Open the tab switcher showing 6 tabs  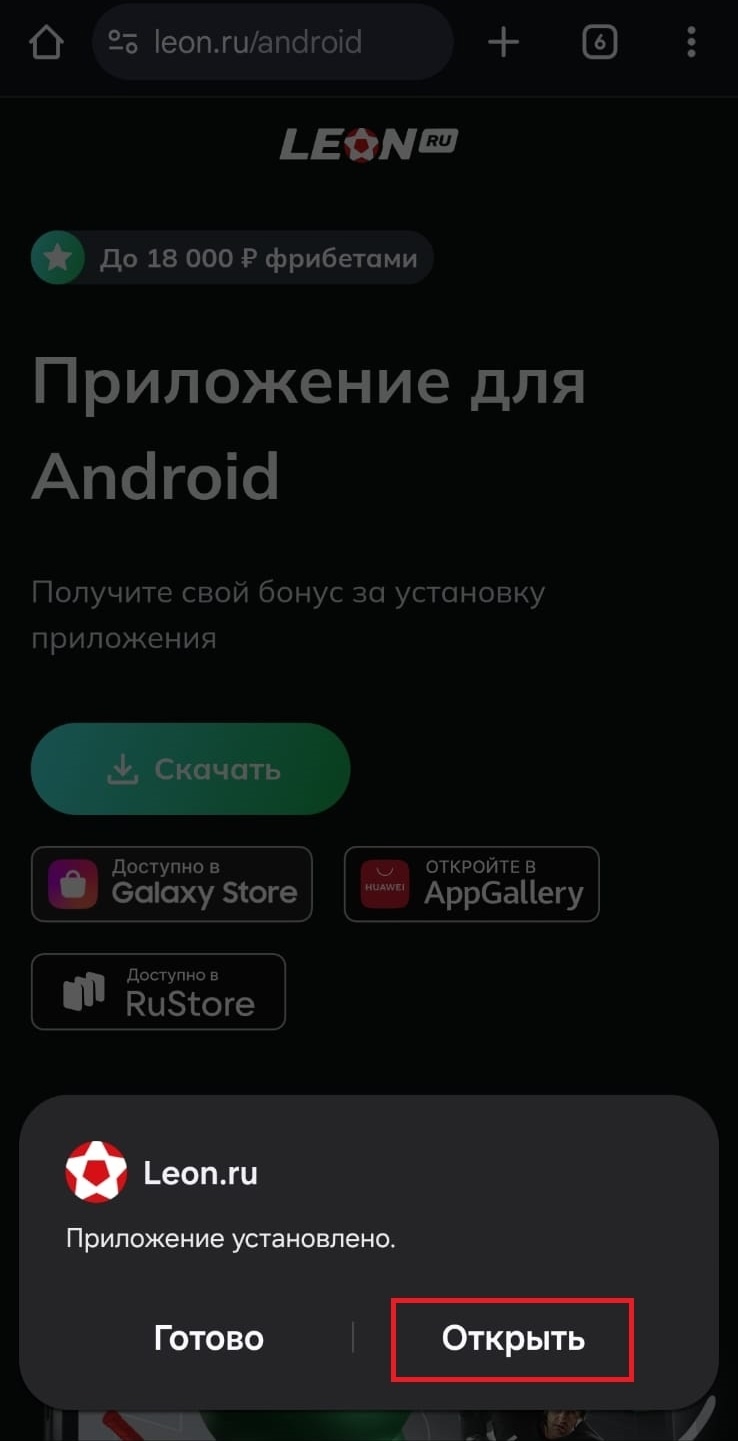[x=599, y=43]
